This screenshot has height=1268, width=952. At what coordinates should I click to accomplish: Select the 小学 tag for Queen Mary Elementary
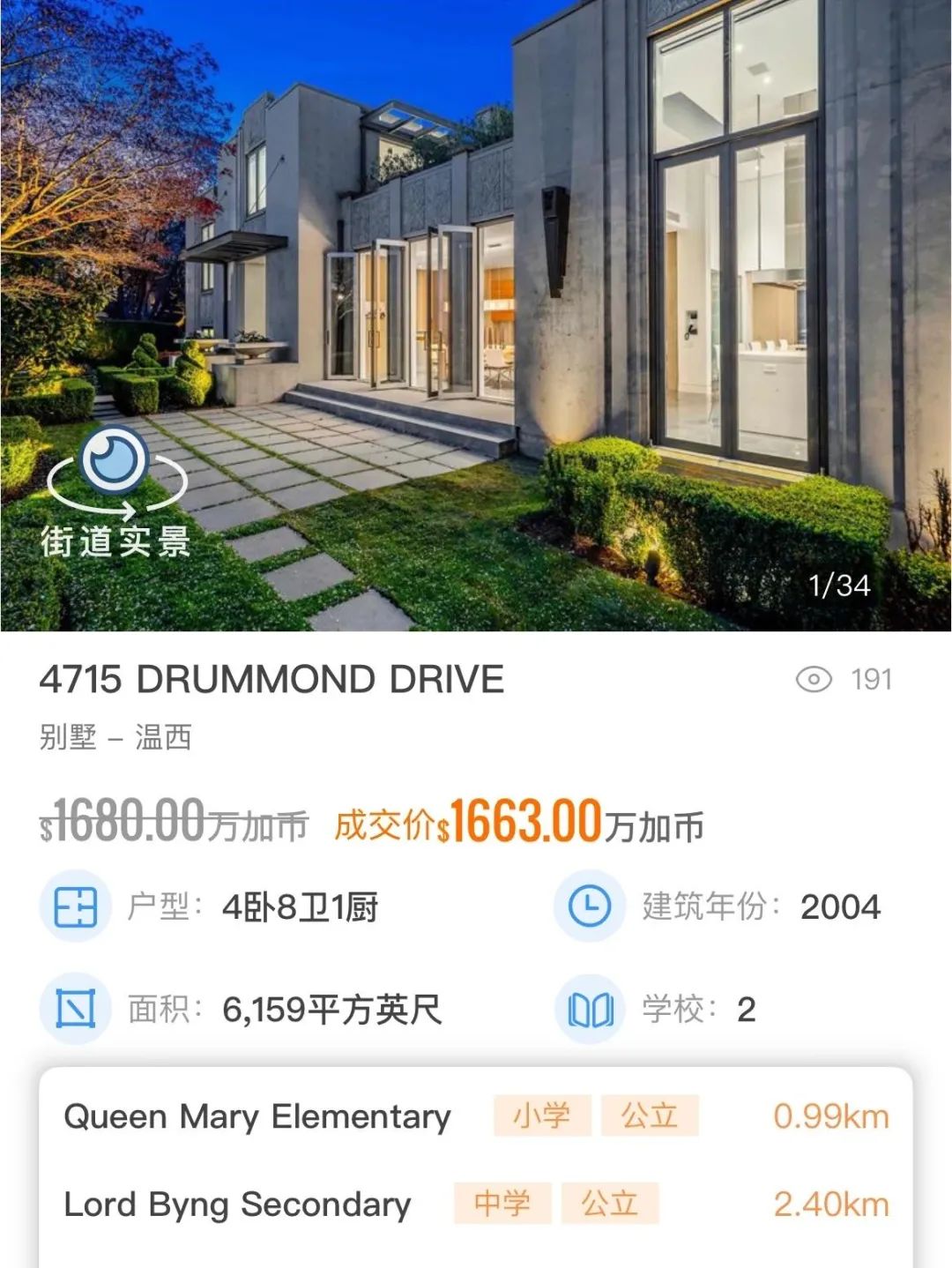pos(543,1115)
